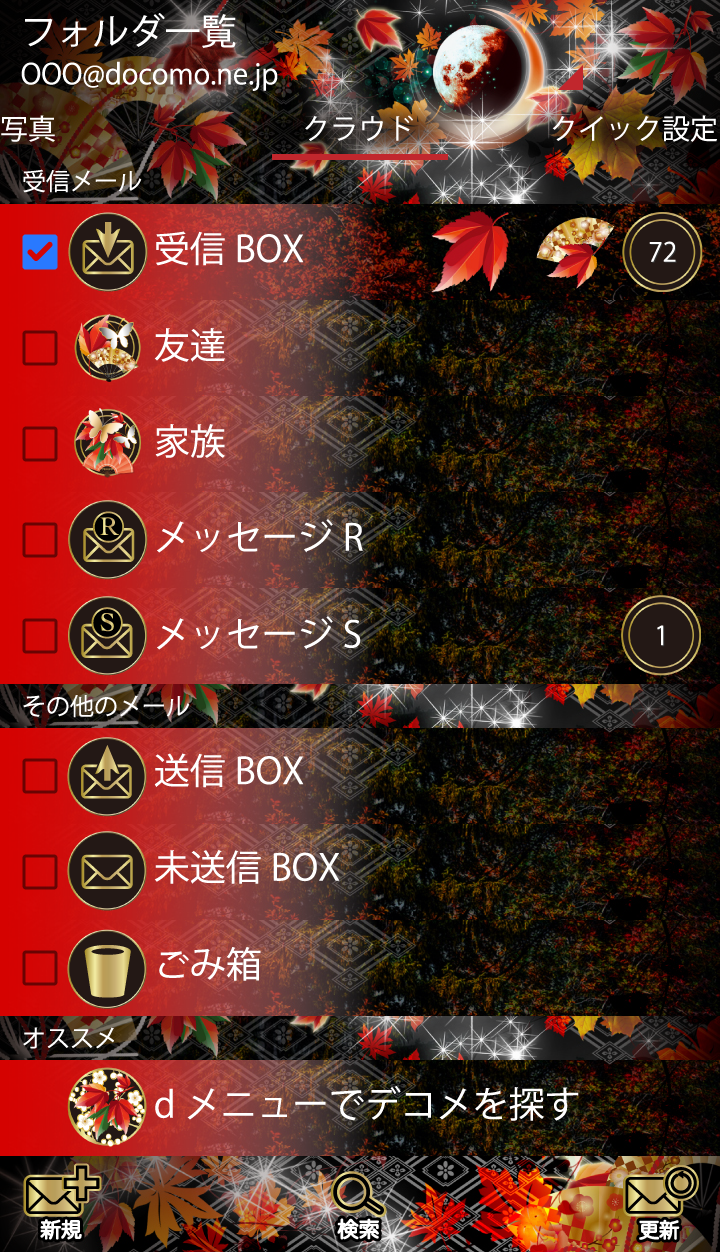Tap dメニューでデコメを探す

(366, 1104)
